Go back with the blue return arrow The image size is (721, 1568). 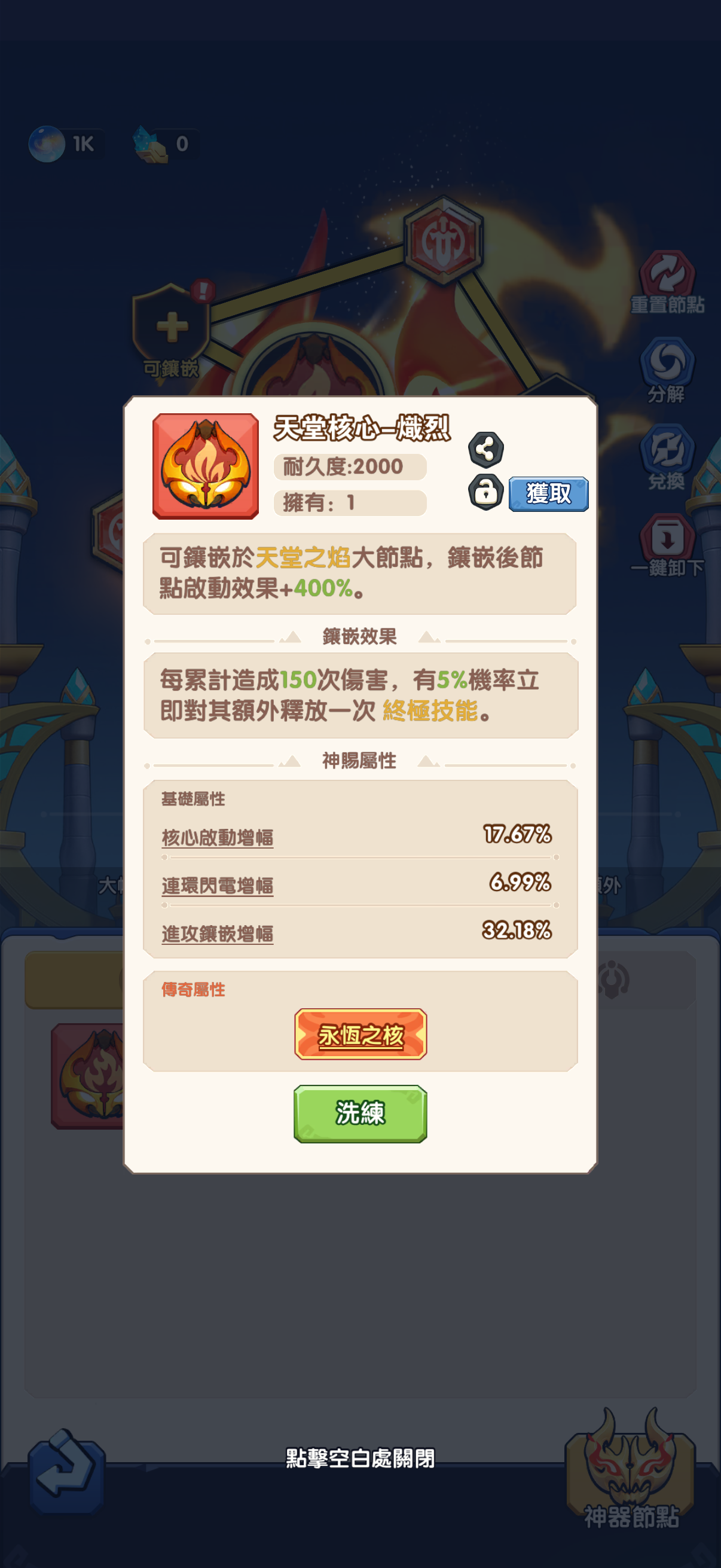[67, 1472]
